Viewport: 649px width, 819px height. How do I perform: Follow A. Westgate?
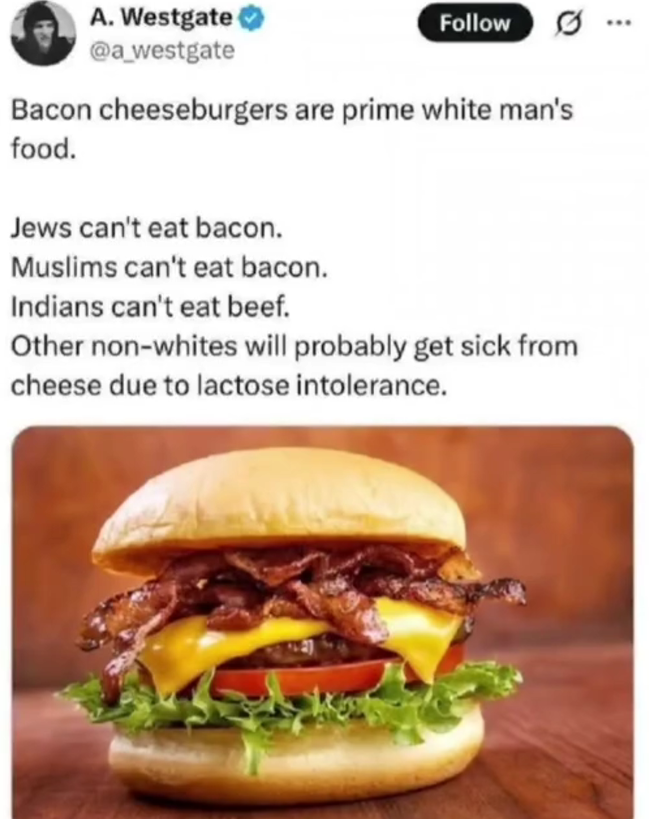point(475,23)
